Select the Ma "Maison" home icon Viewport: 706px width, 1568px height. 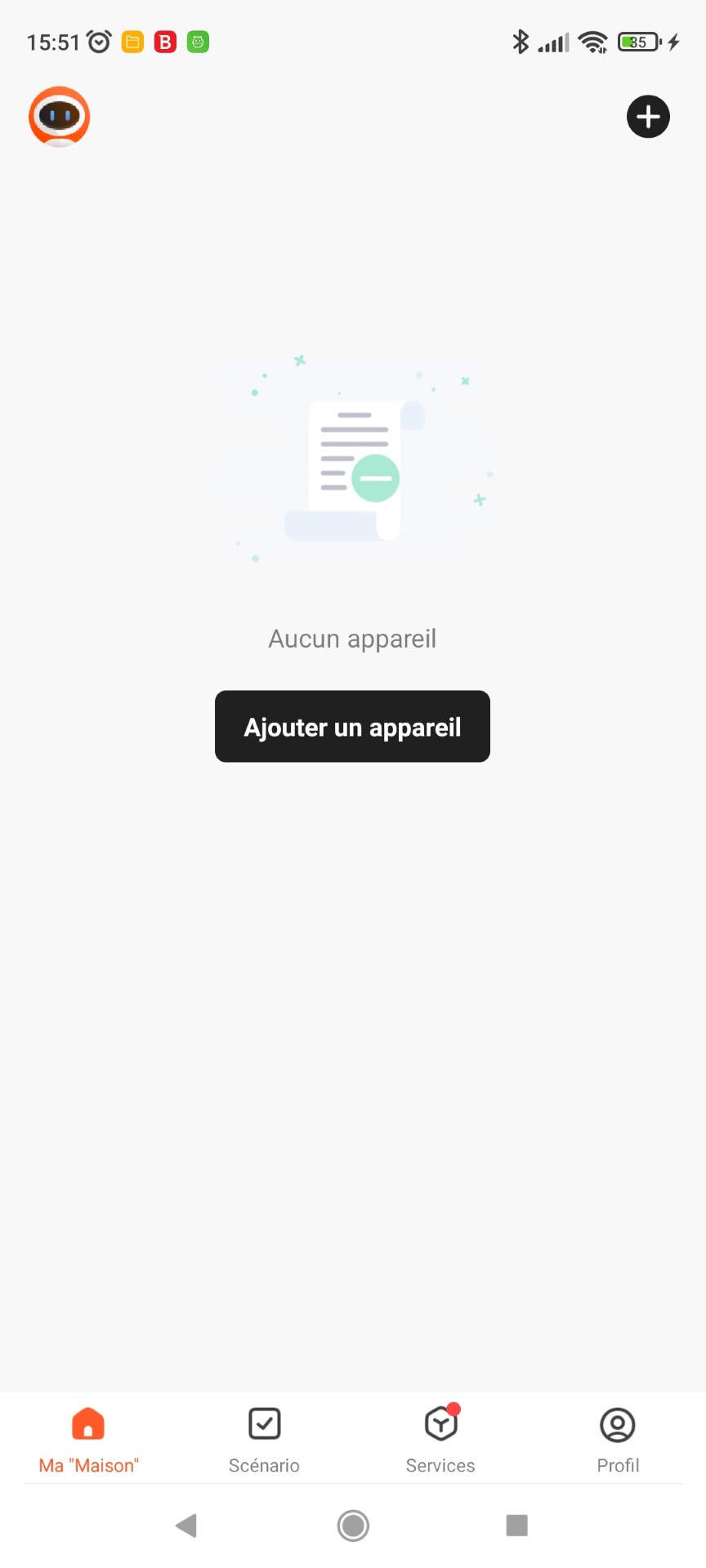point(87,1423)
